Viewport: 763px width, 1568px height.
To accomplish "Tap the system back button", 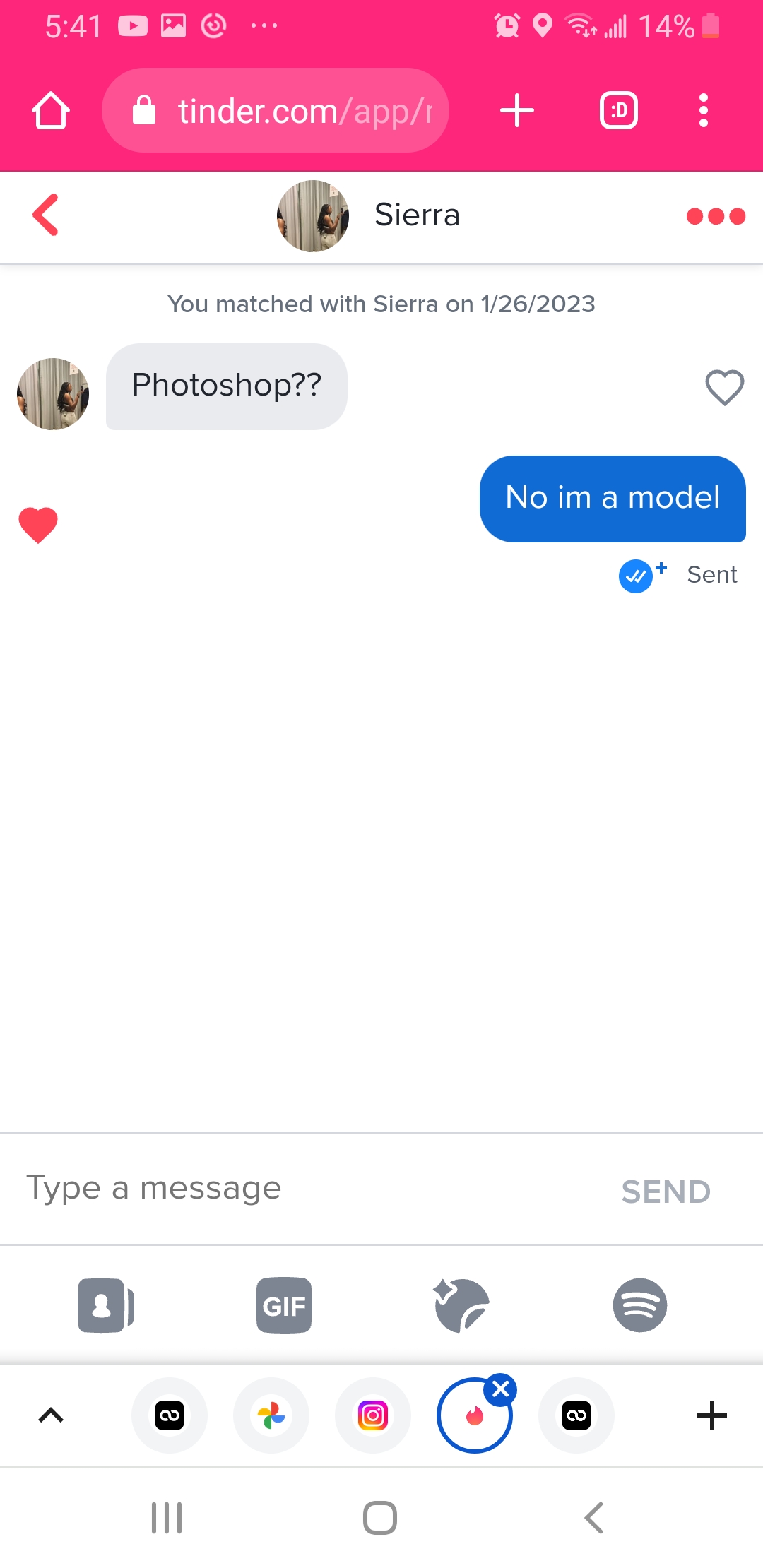I will point(593,1517).
